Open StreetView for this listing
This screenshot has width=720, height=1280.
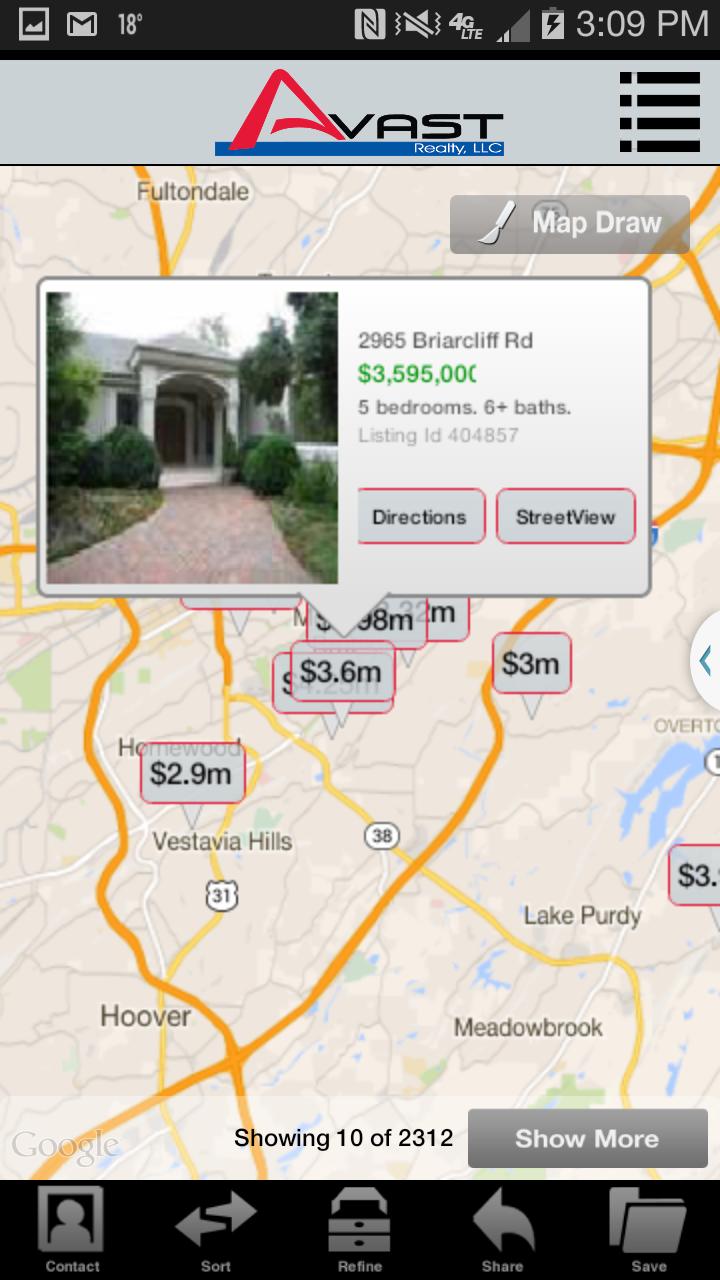(565, 517)
